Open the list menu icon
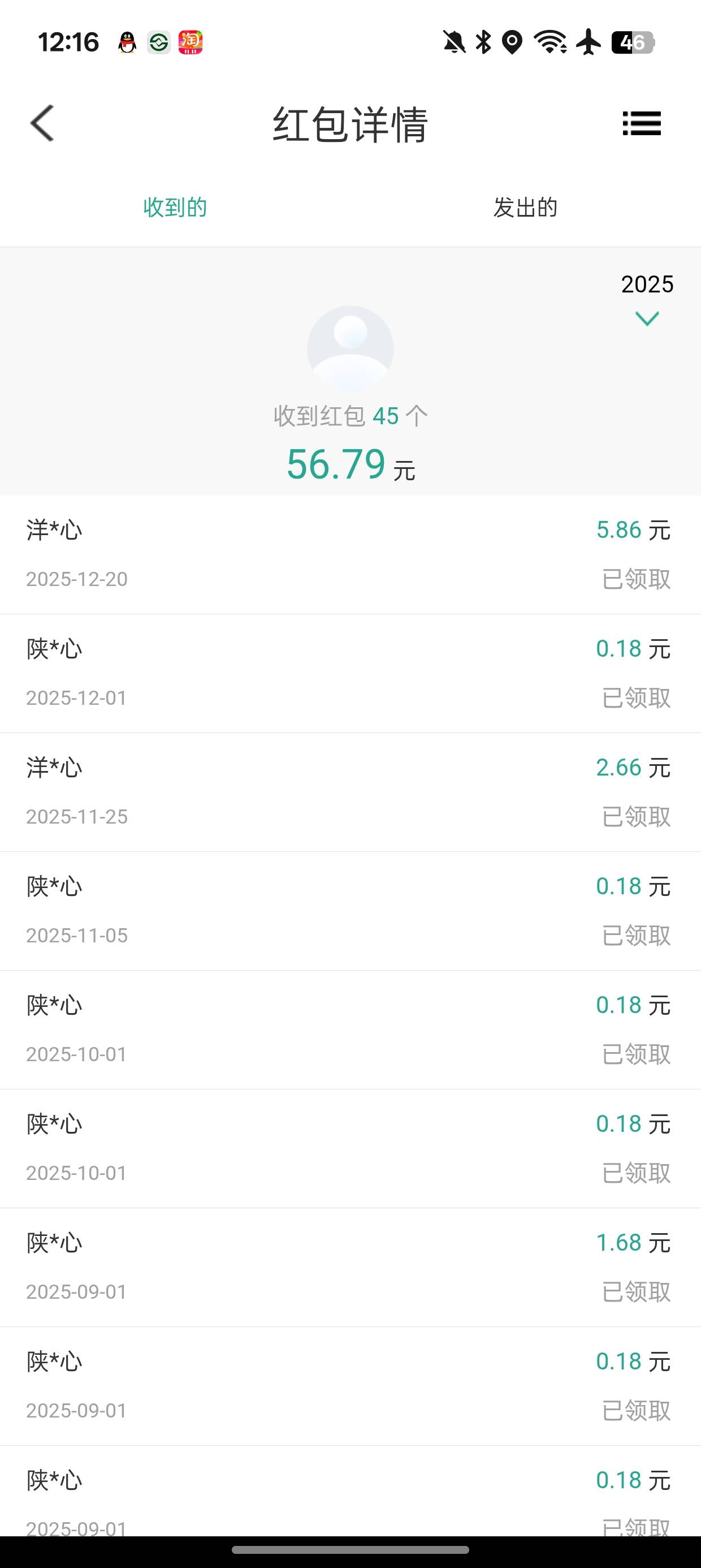The height and width of the screenshot is (1568, 701). 642,123
